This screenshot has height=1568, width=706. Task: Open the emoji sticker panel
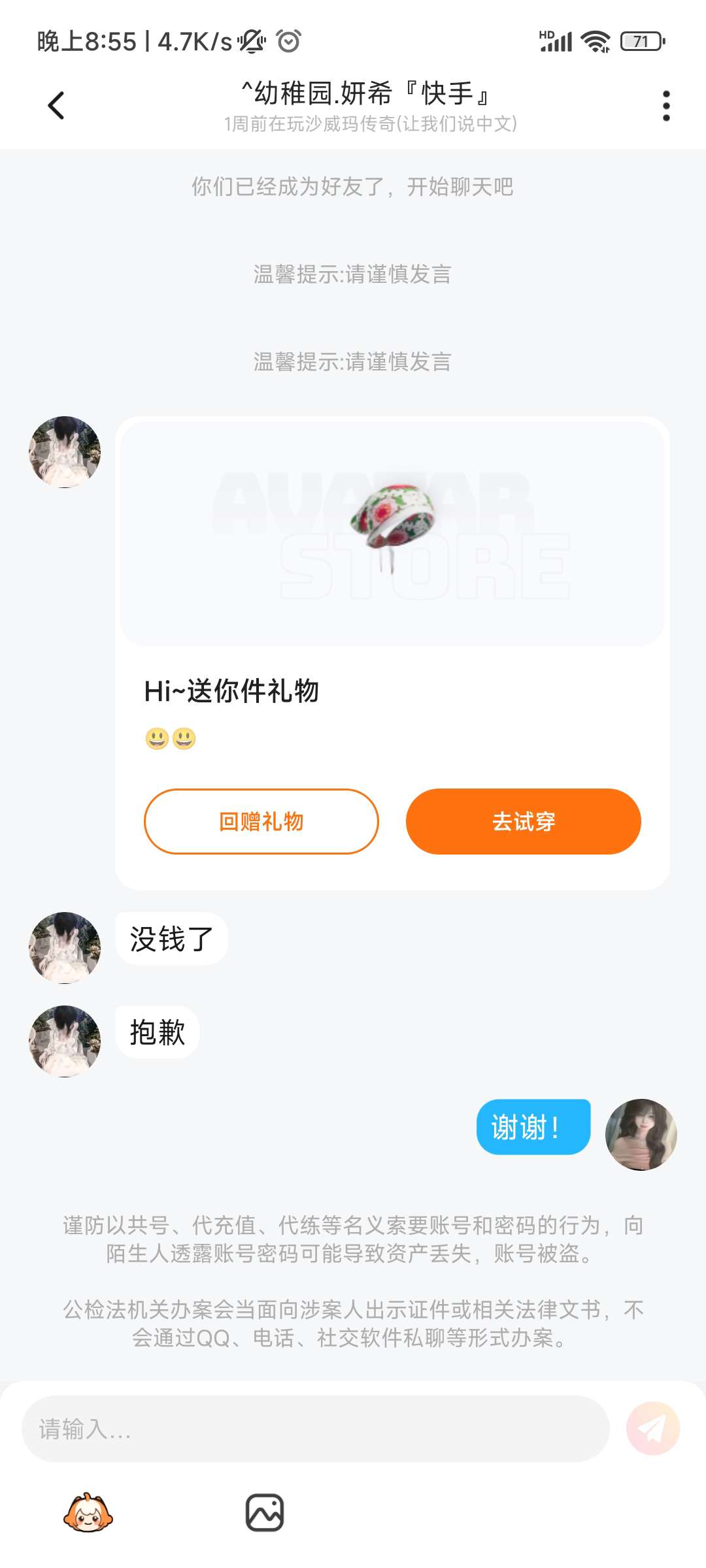[88, 1512]
